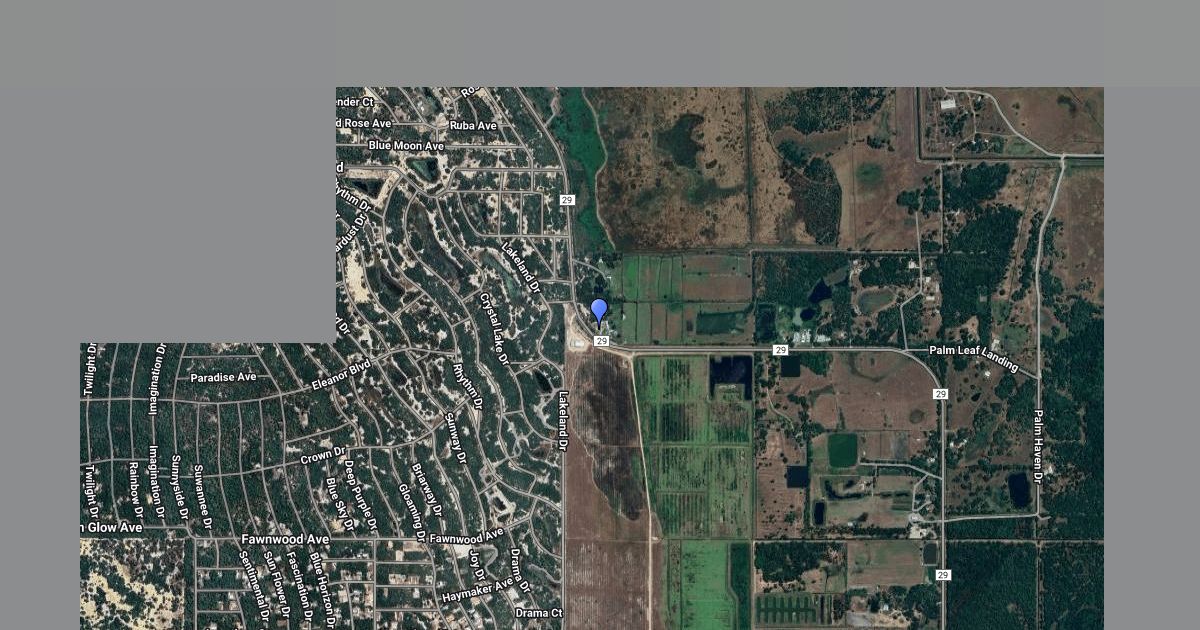1200x630 pixels.
Task: Tap the blue location pin marker
Action: point(599,311)
